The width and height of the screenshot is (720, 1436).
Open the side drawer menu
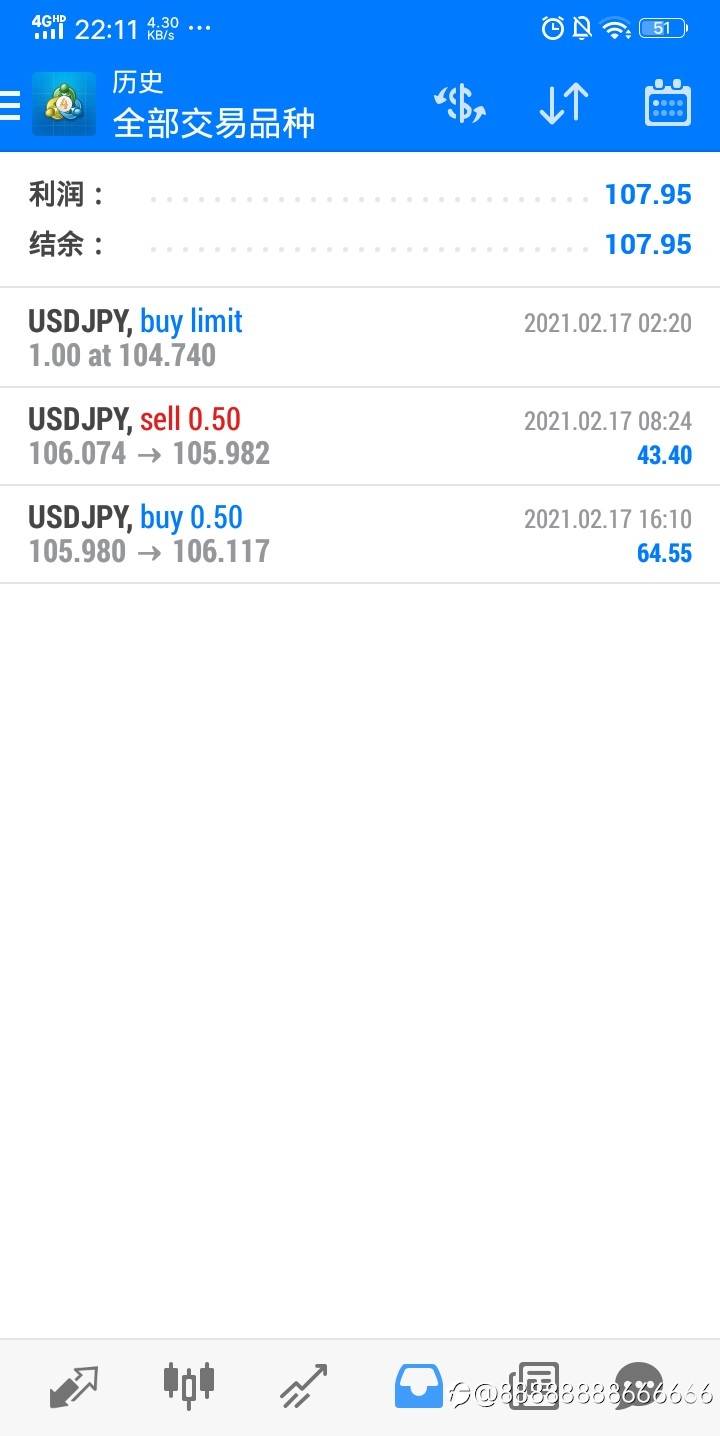(10, 105)
